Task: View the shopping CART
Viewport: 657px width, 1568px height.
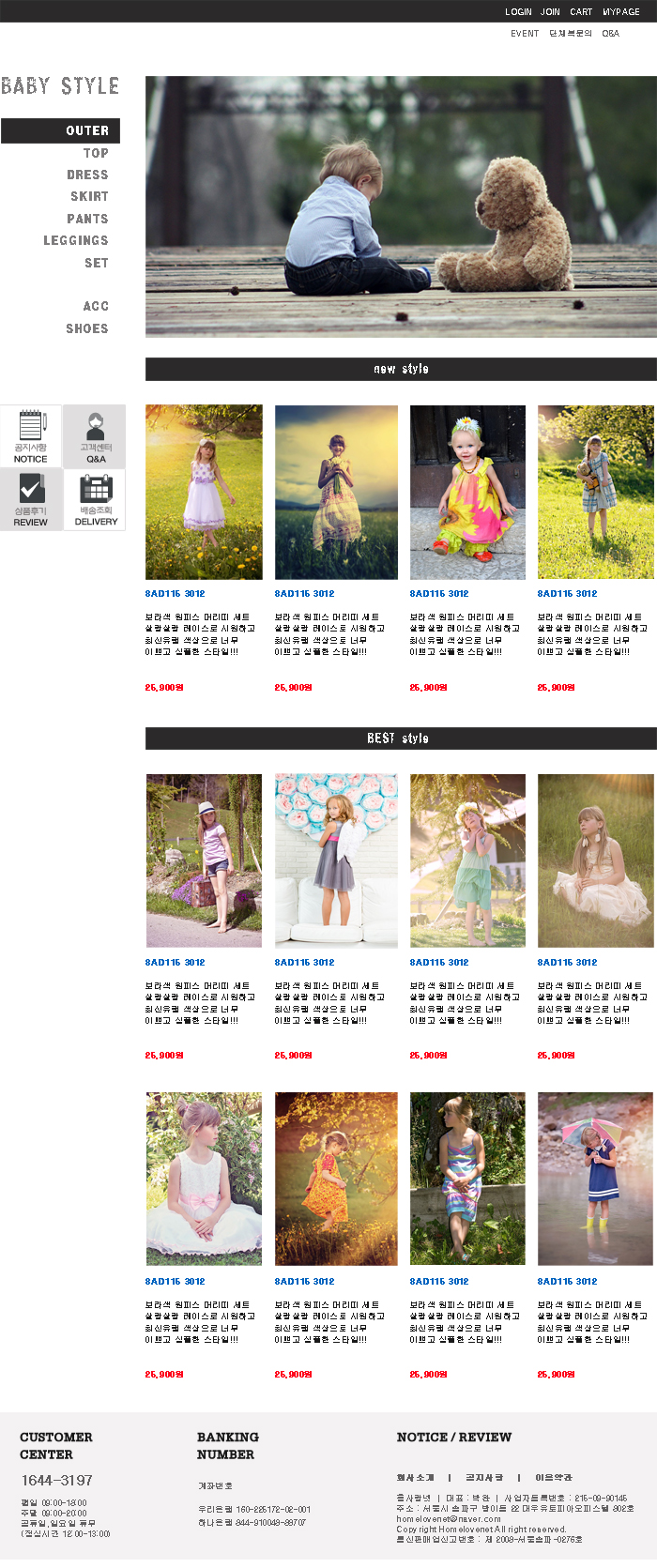Action: pyautogui.click(x=581, y=12)
